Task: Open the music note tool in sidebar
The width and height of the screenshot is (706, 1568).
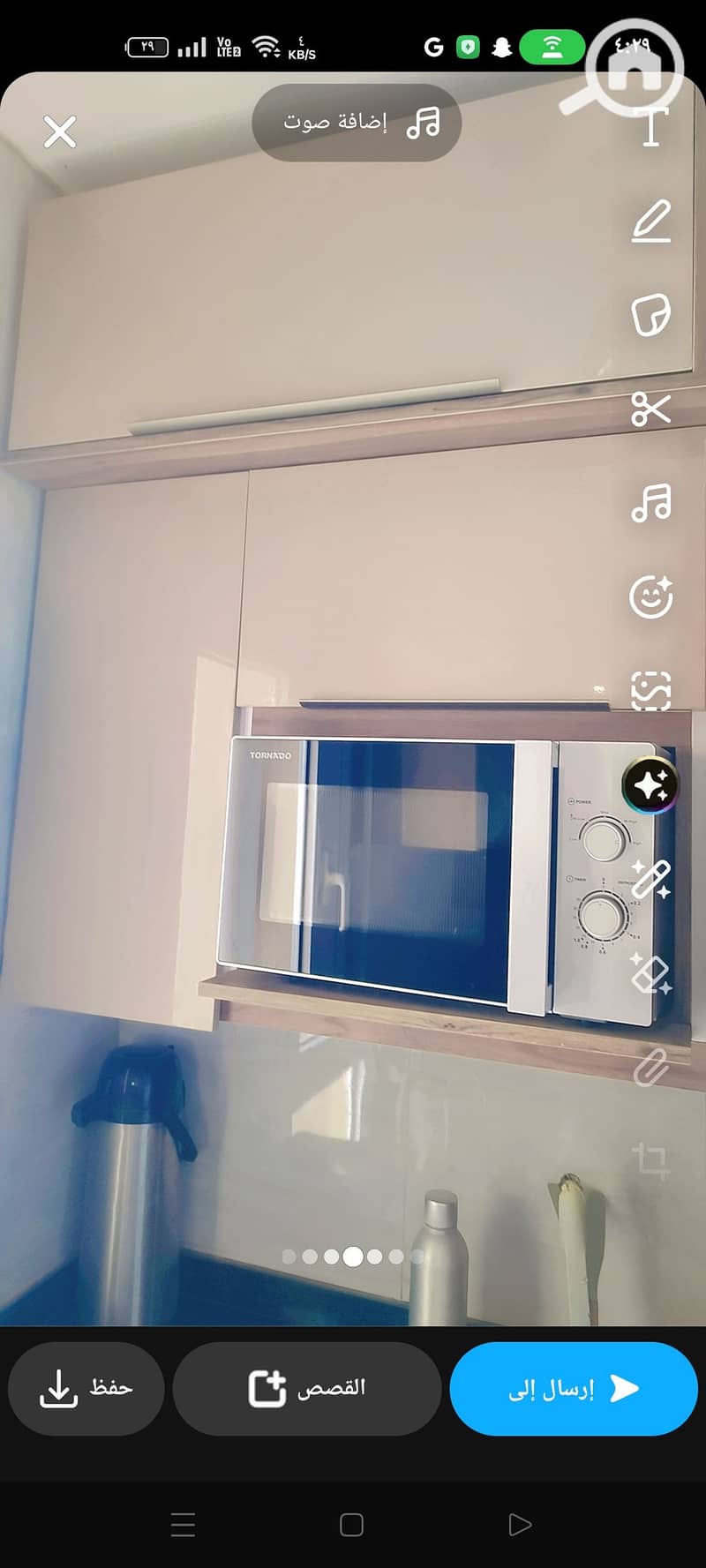Action: point(651,504)
